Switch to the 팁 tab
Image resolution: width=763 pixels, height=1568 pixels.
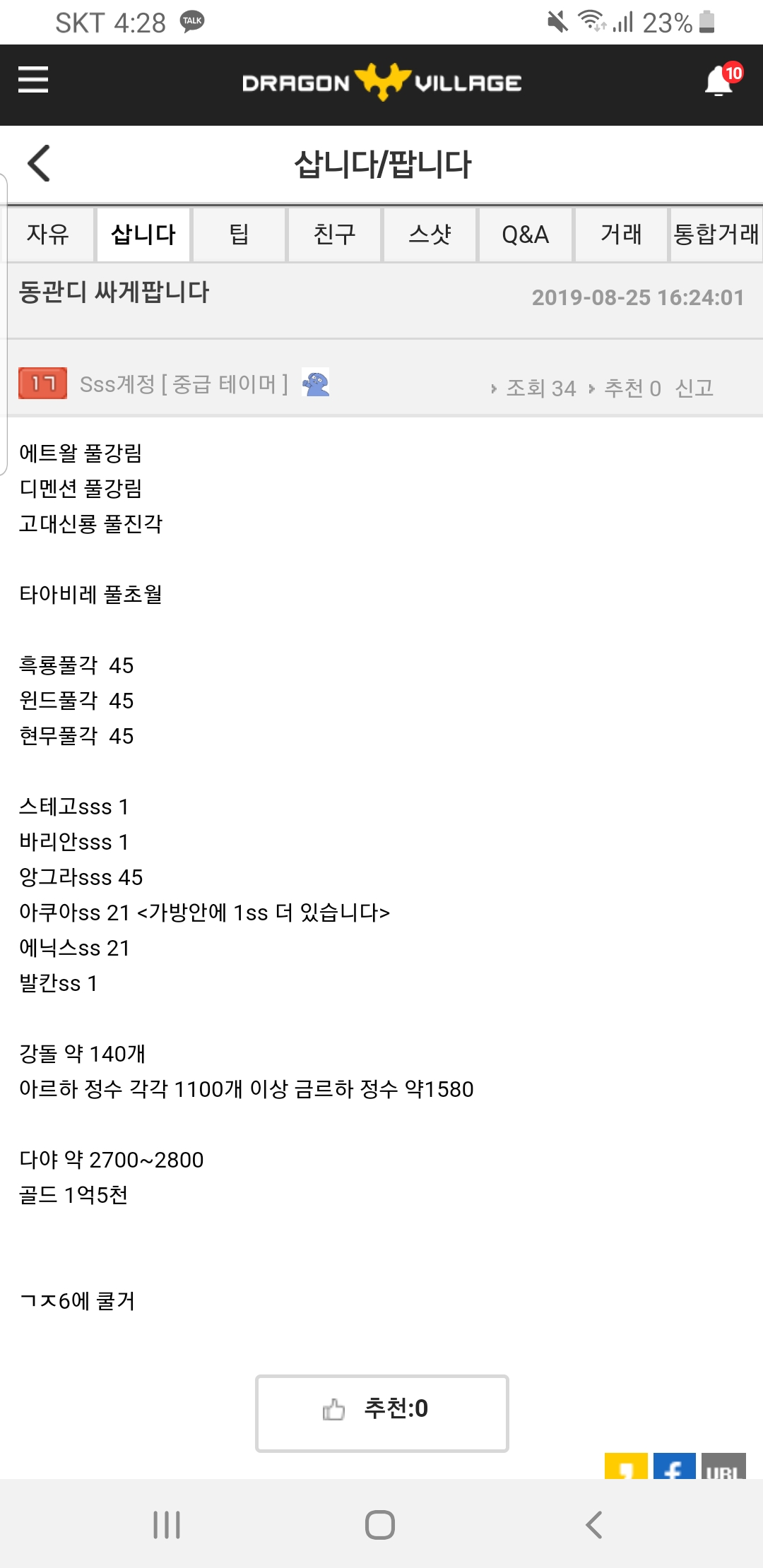tap(239, 234)
